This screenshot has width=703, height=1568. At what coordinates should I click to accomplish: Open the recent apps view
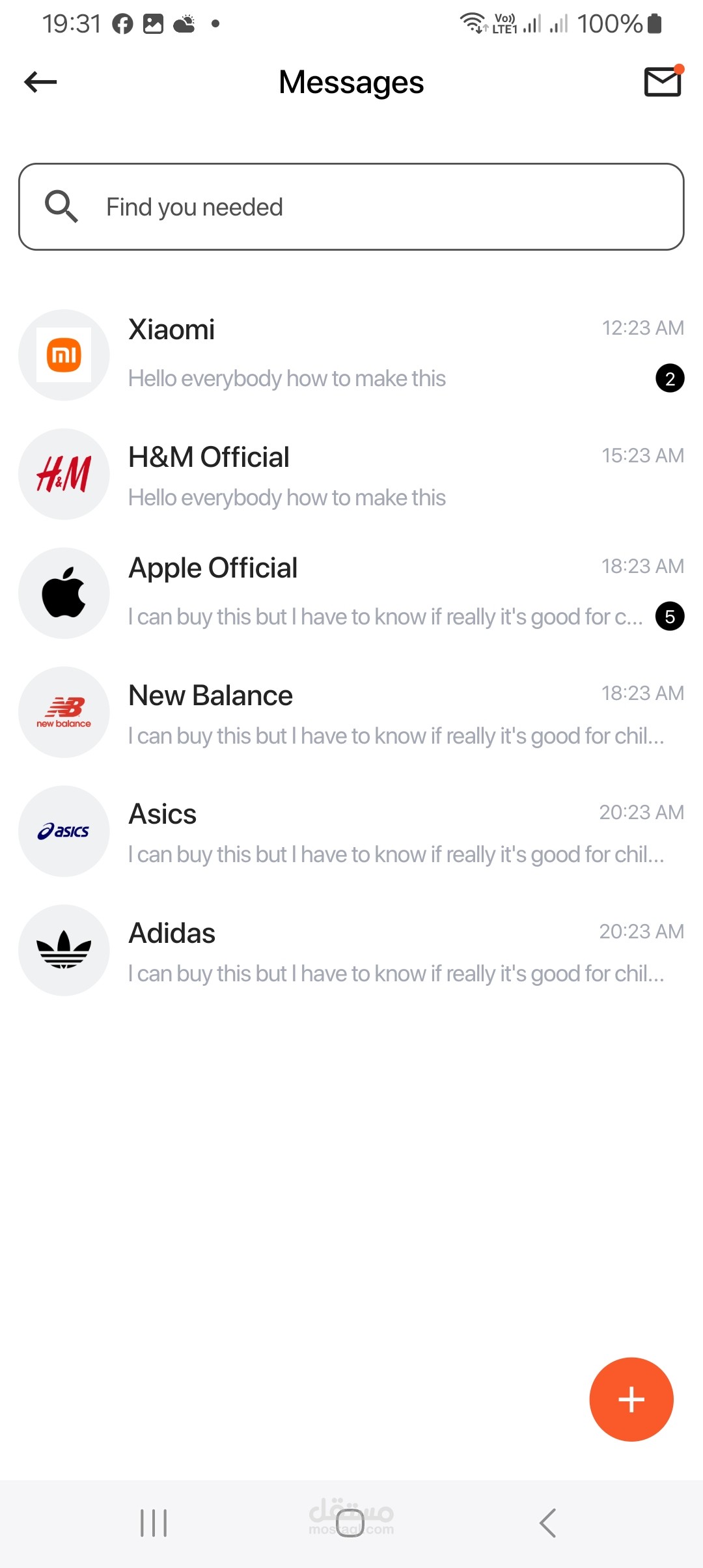coord(154,1523)
